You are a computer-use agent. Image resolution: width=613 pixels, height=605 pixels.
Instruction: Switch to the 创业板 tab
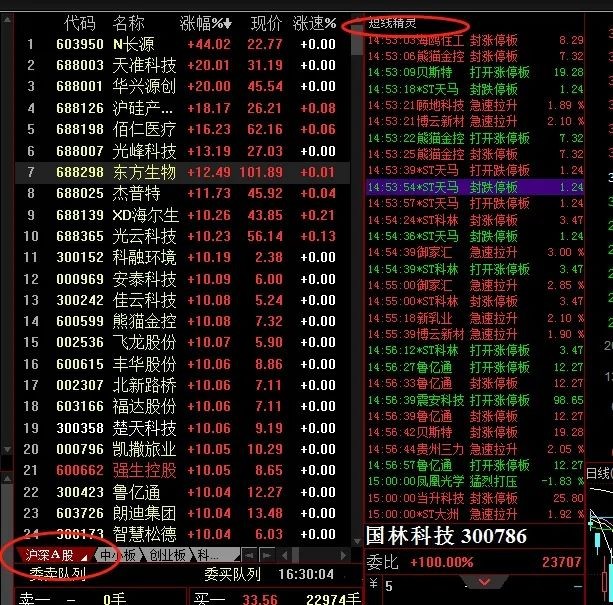[x=166, y=556]
